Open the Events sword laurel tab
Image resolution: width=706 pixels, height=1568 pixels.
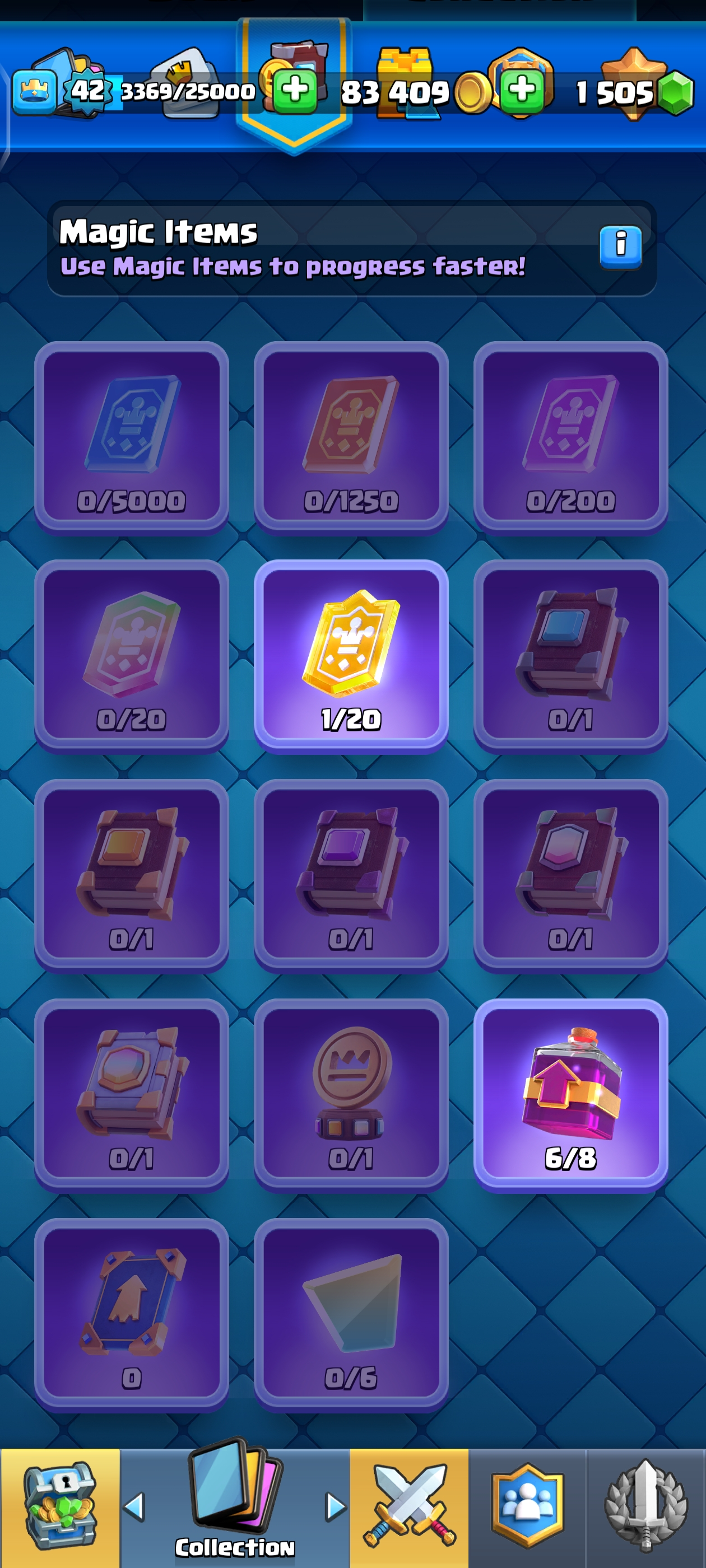coord(645,1506)
